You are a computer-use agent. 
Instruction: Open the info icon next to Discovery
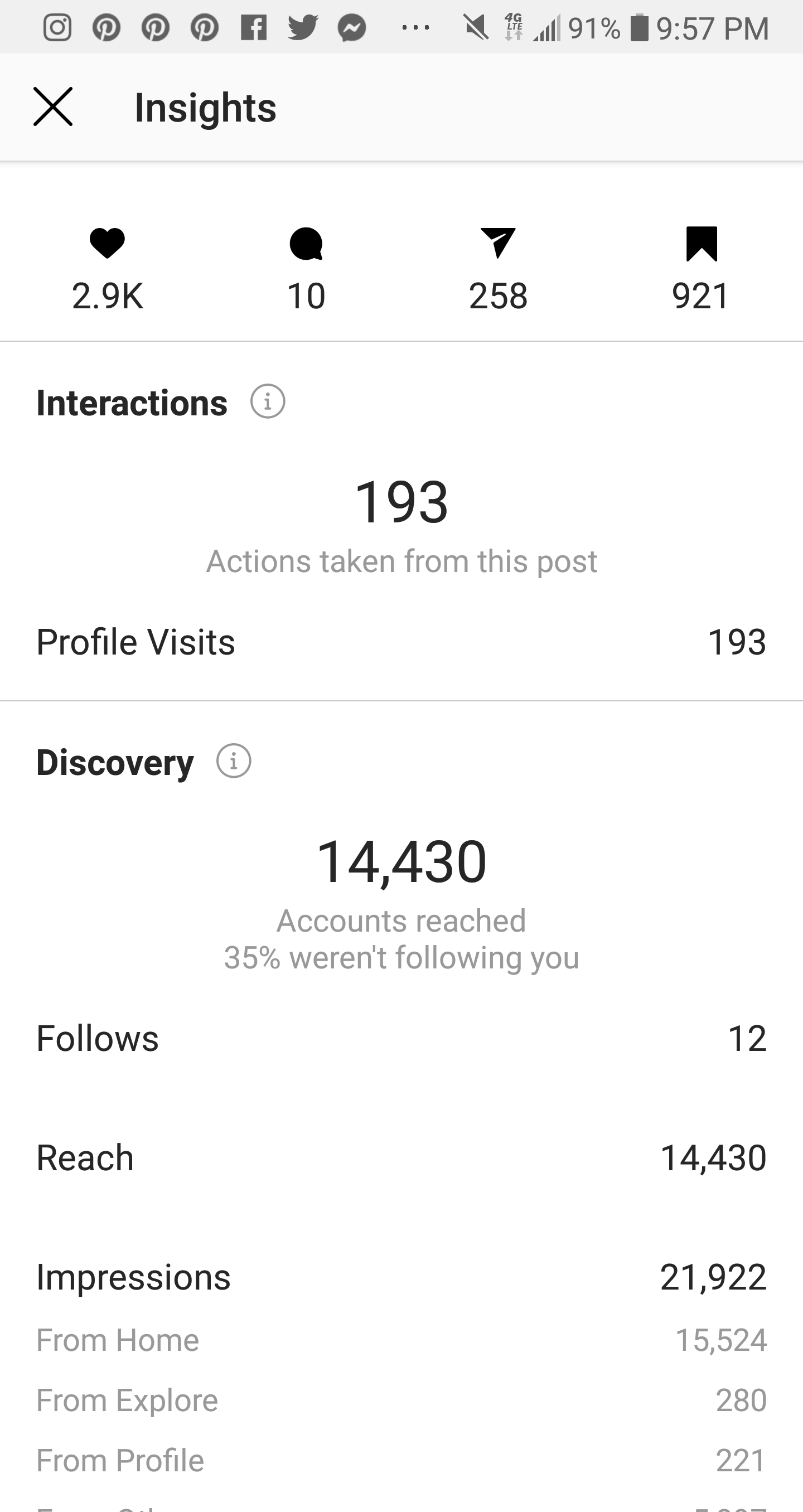234,761
